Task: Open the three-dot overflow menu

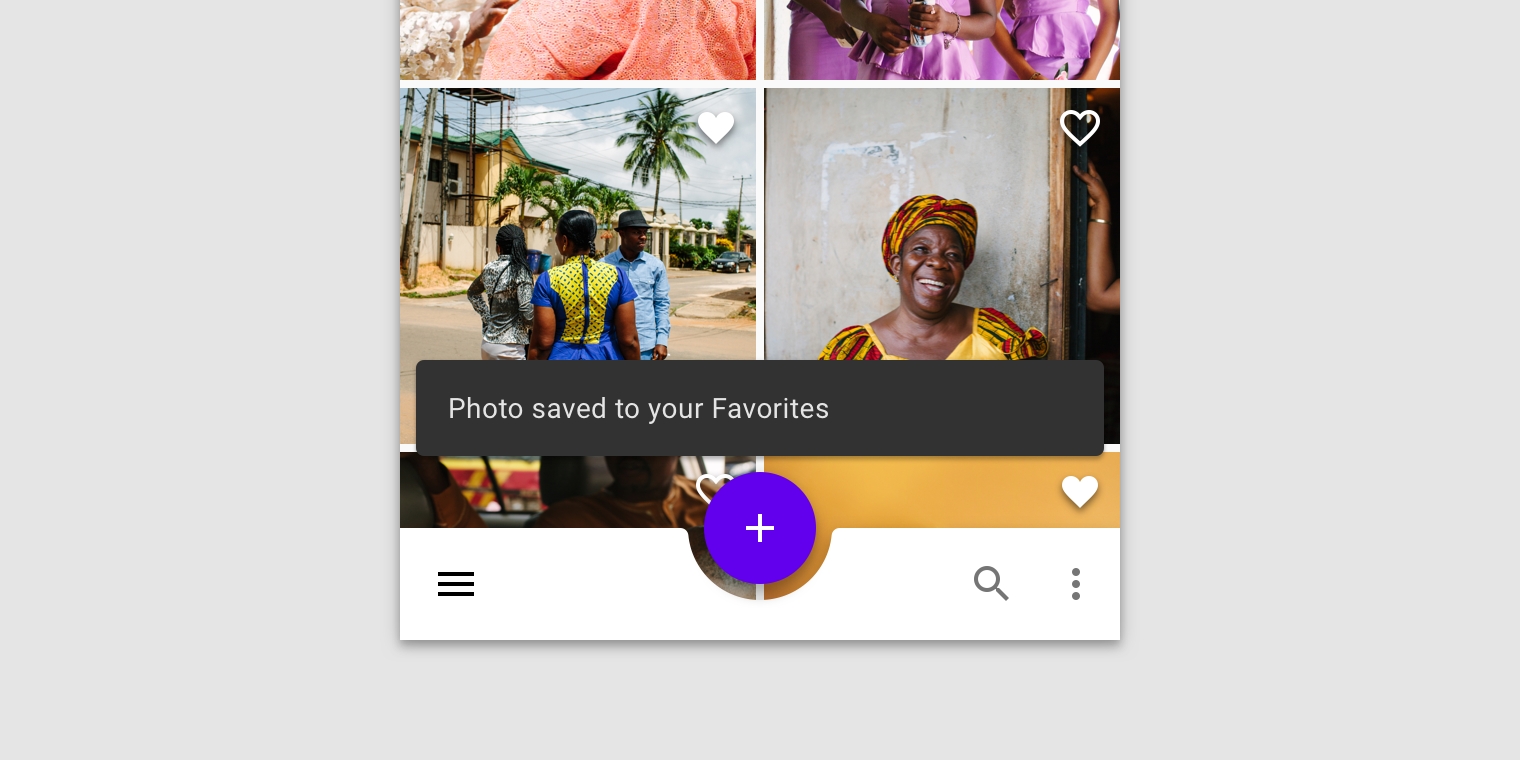Action: [1076, 584]
